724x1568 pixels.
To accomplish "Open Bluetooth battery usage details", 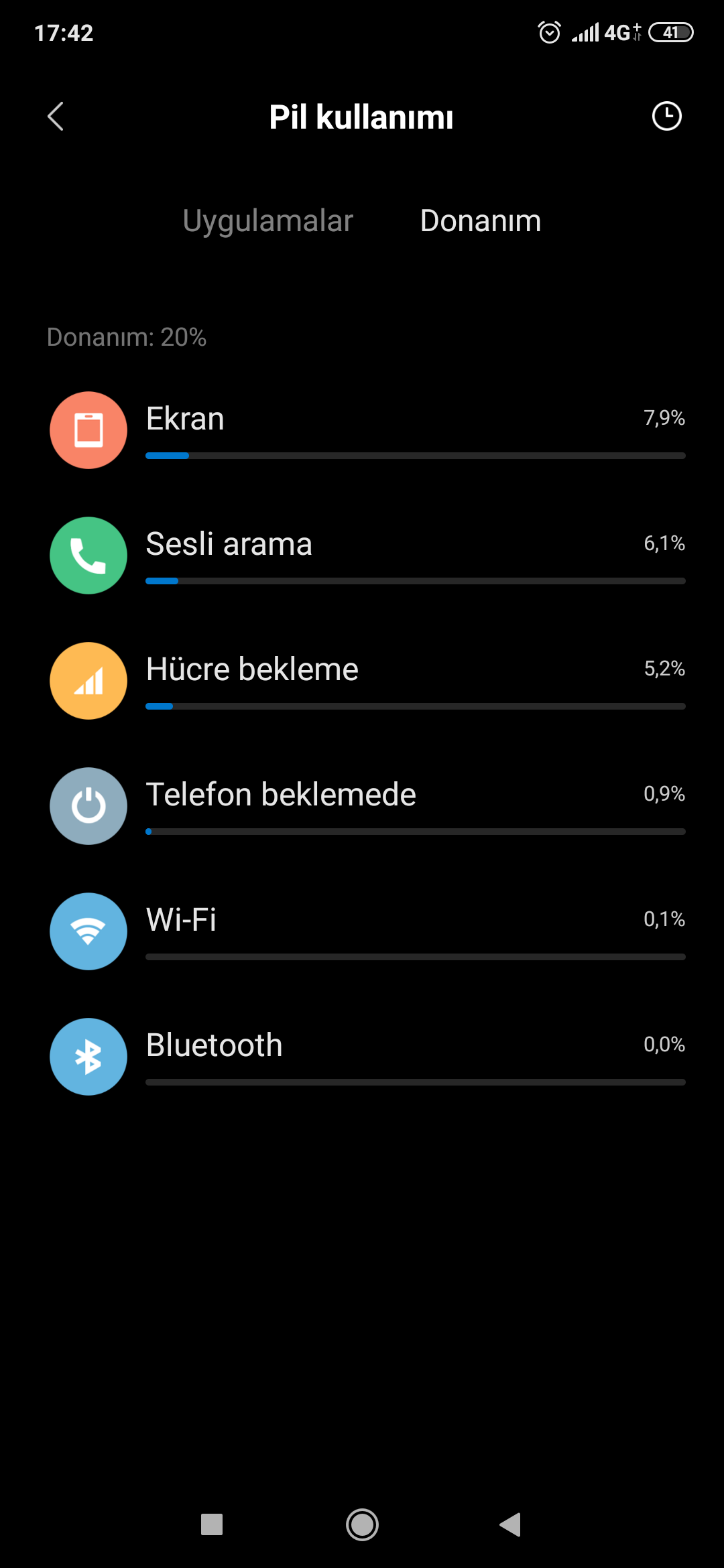I will point(362,1057).
